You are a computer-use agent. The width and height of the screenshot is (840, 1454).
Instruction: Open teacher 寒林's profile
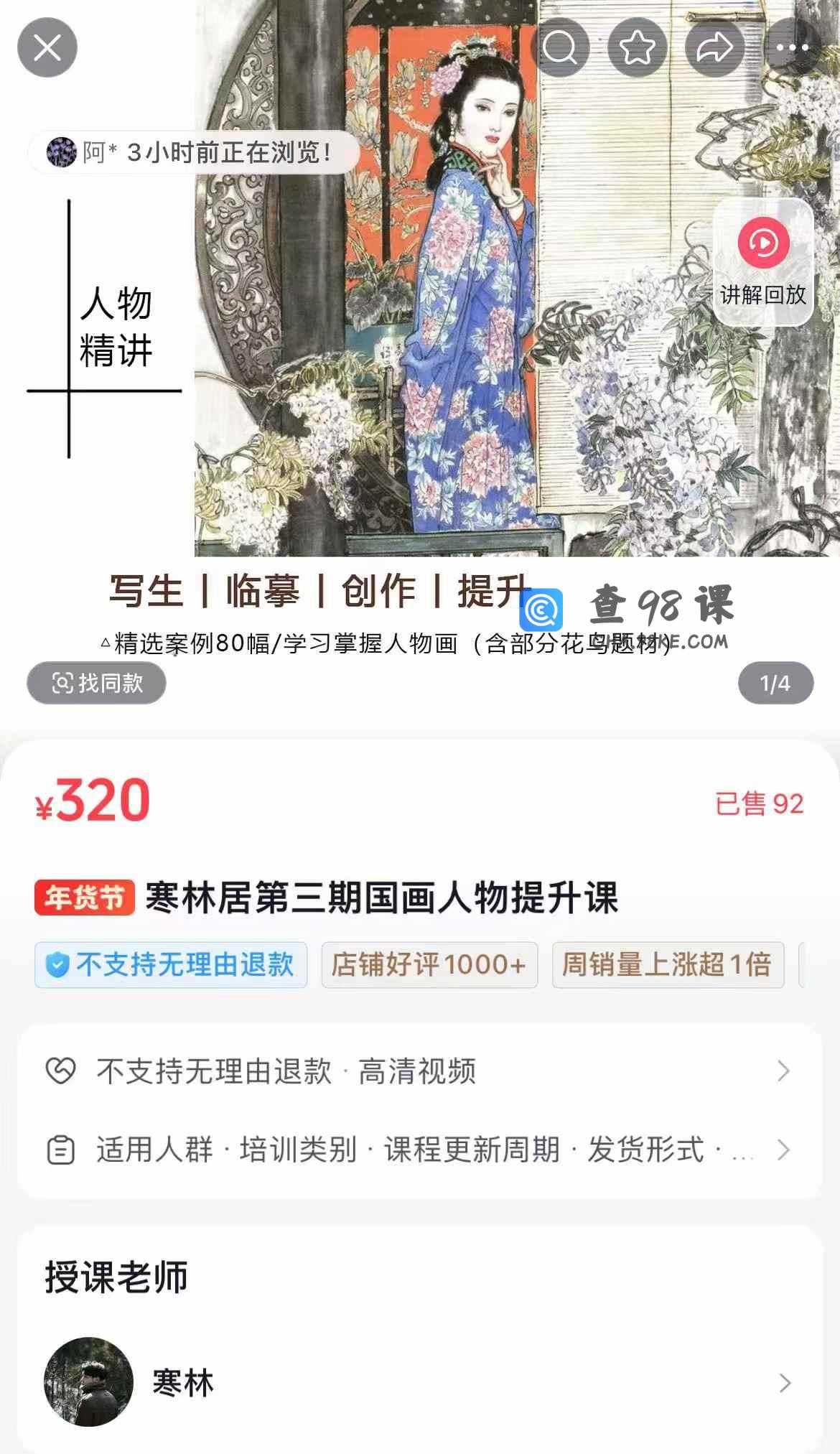point(419,1382)
